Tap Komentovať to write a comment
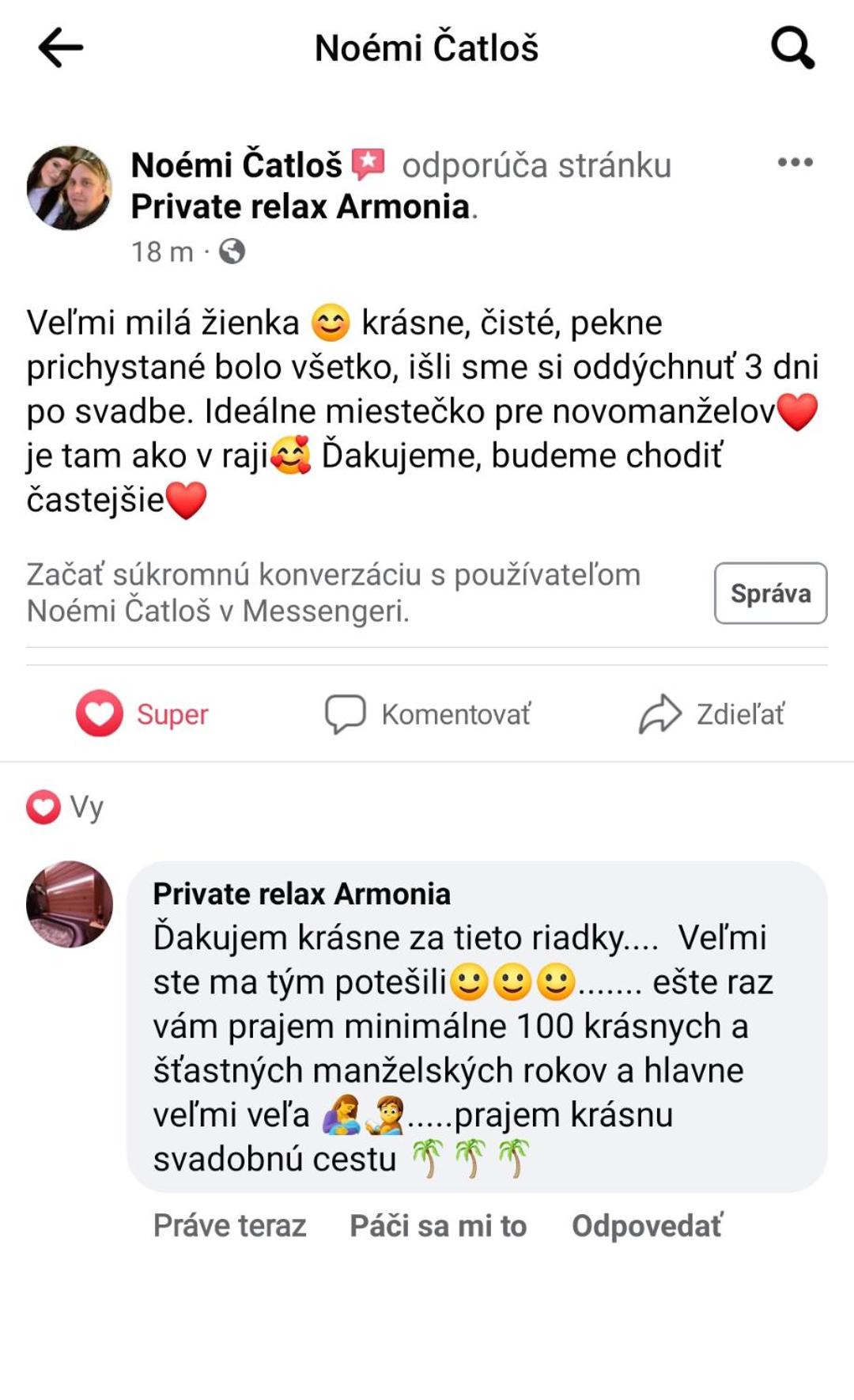Screen dimensions: 854x1400 (x=428, y=713)
